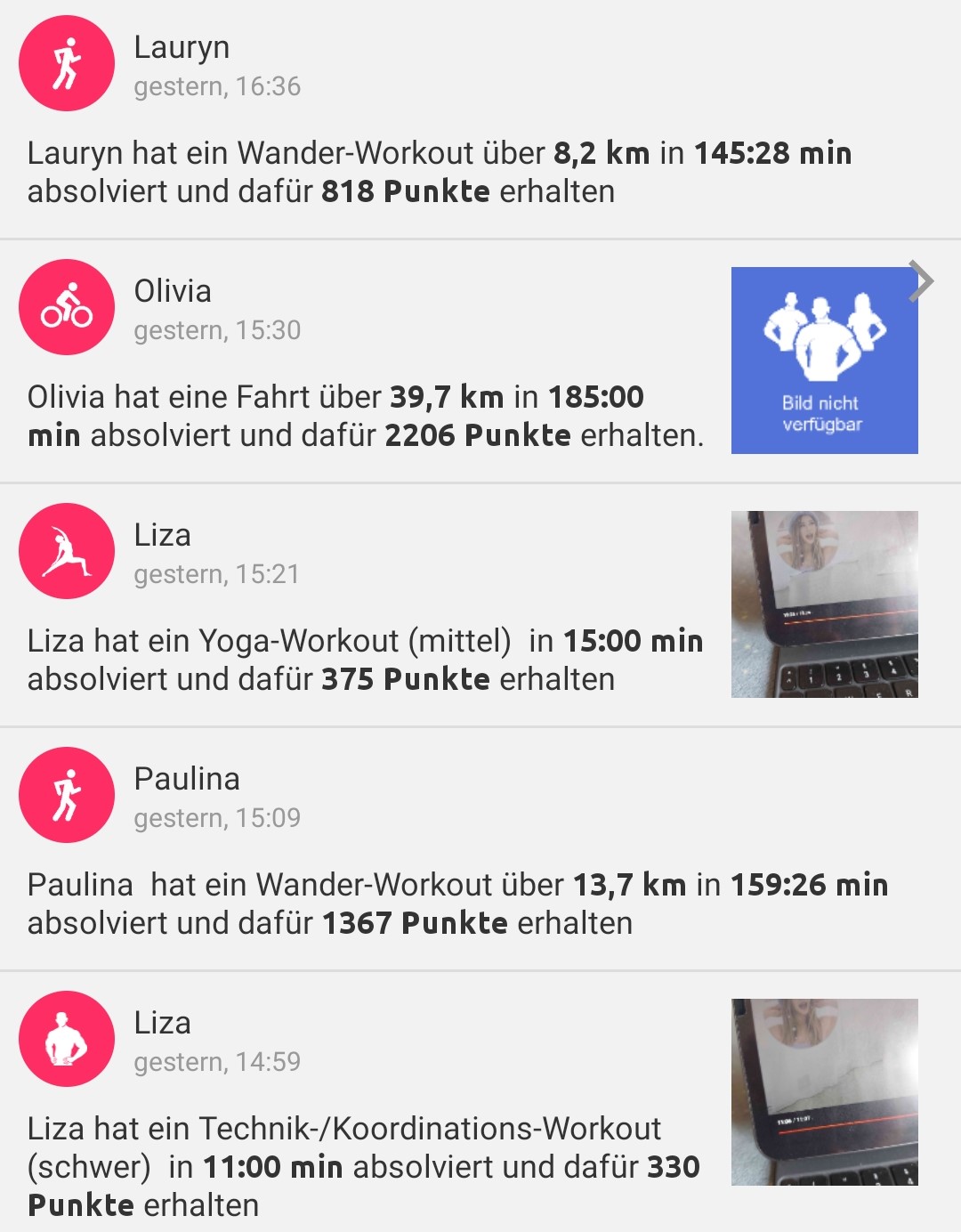Tap the yoga pose symbol next to Liza
This screenshot has width=961, height=1232.
pyautogui.click(x=65, y=550)
